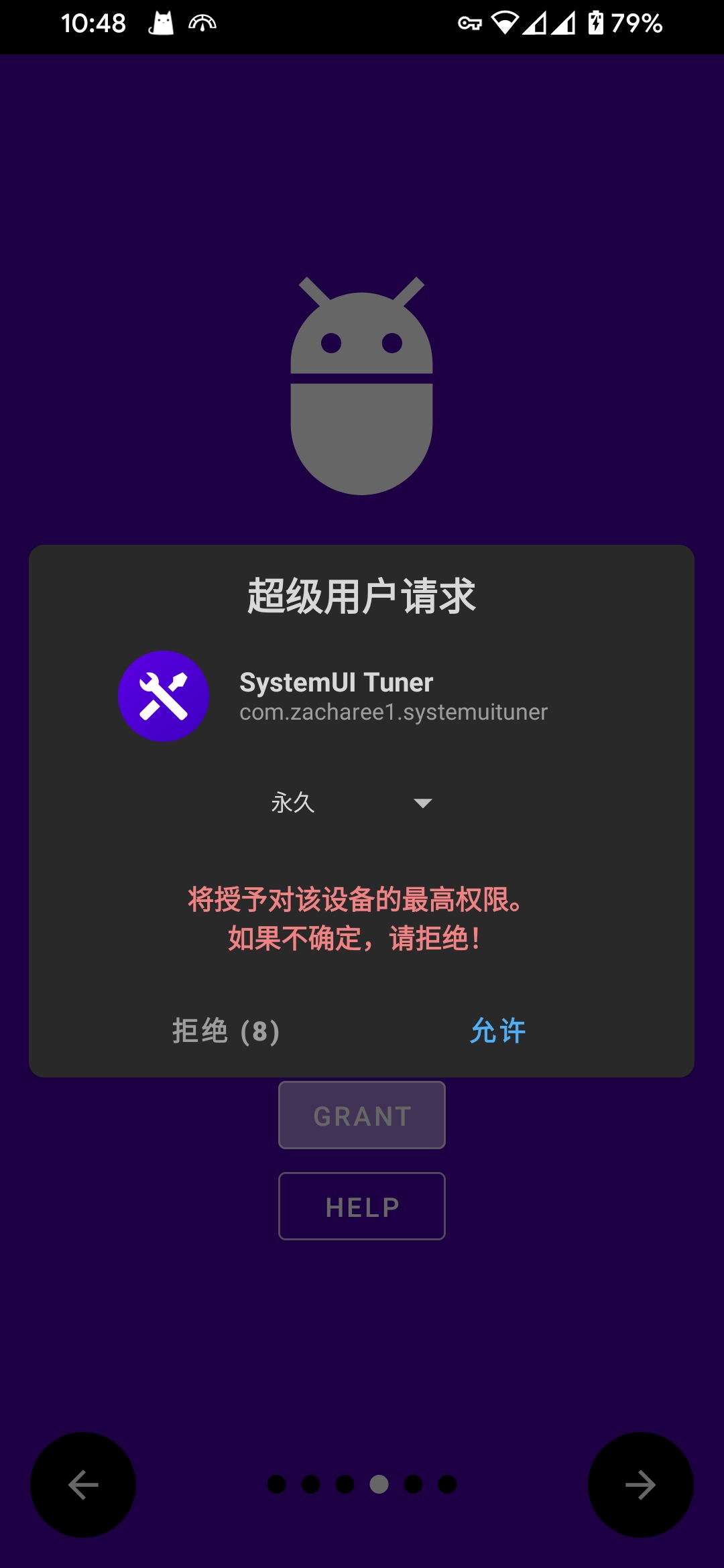Image resolution: width=724 pixels, height=1568 pixels.
Task: Open the HELP button
Action: 362,1207
